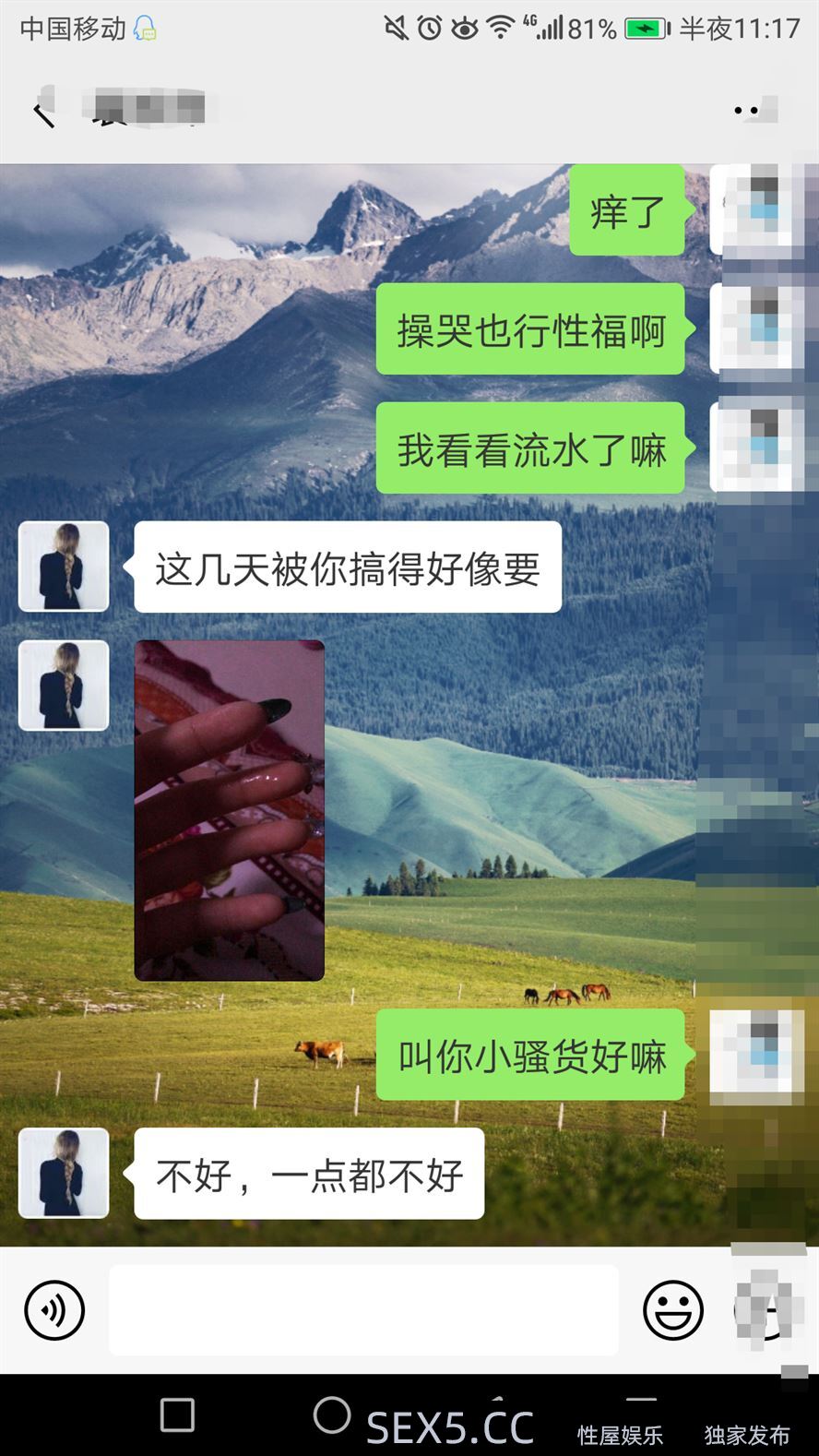Open the contact's avatar beside the photo message

pos(64,686)
